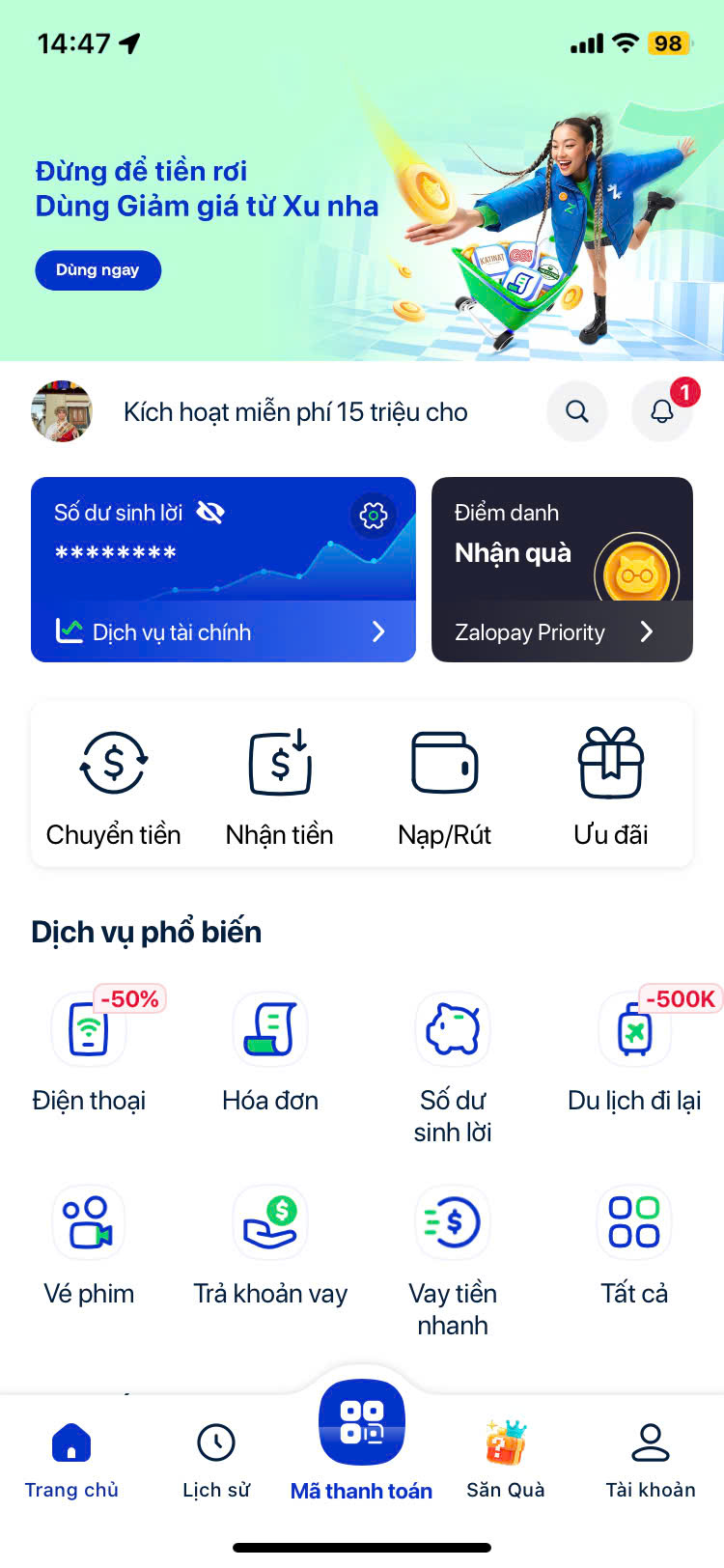The height and width of the screenshot is (1568, 724).
Task: Tap the Dùng ngay banner button
Action: coord(97,270)
